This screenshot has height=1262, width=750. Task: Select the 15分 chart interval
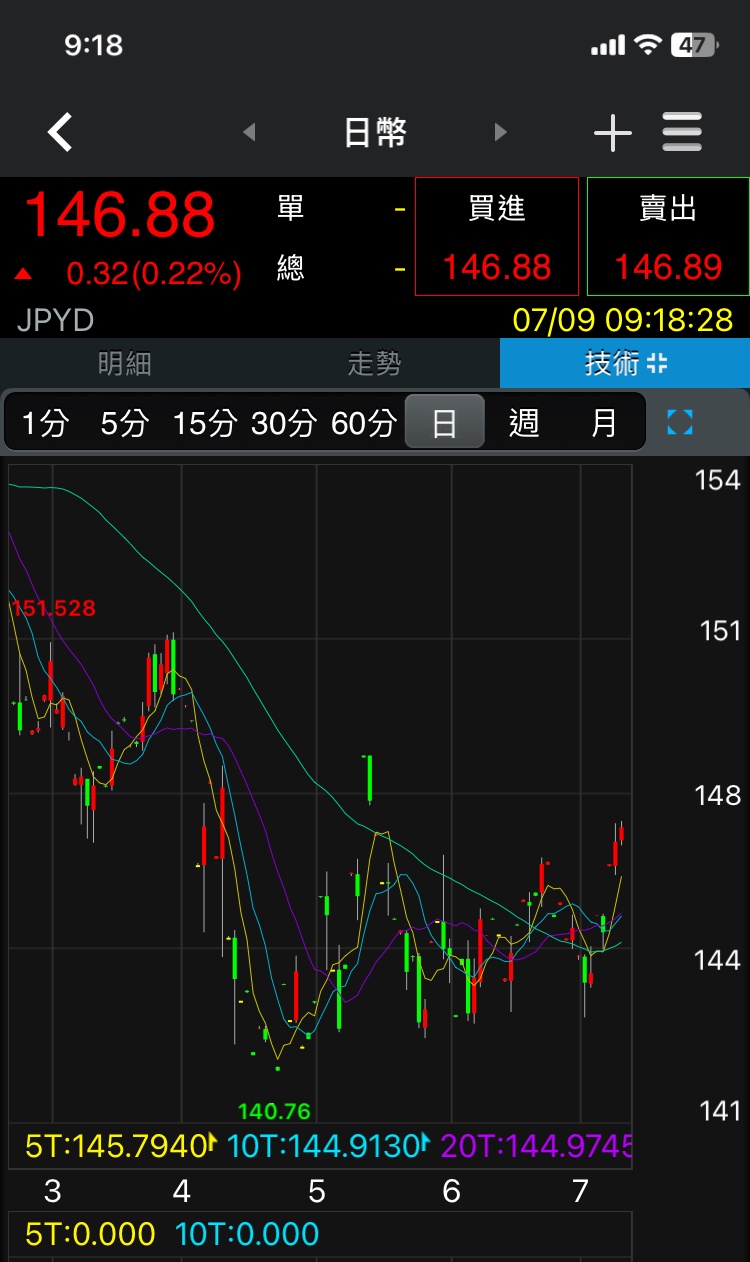click(x=204, y=423)
